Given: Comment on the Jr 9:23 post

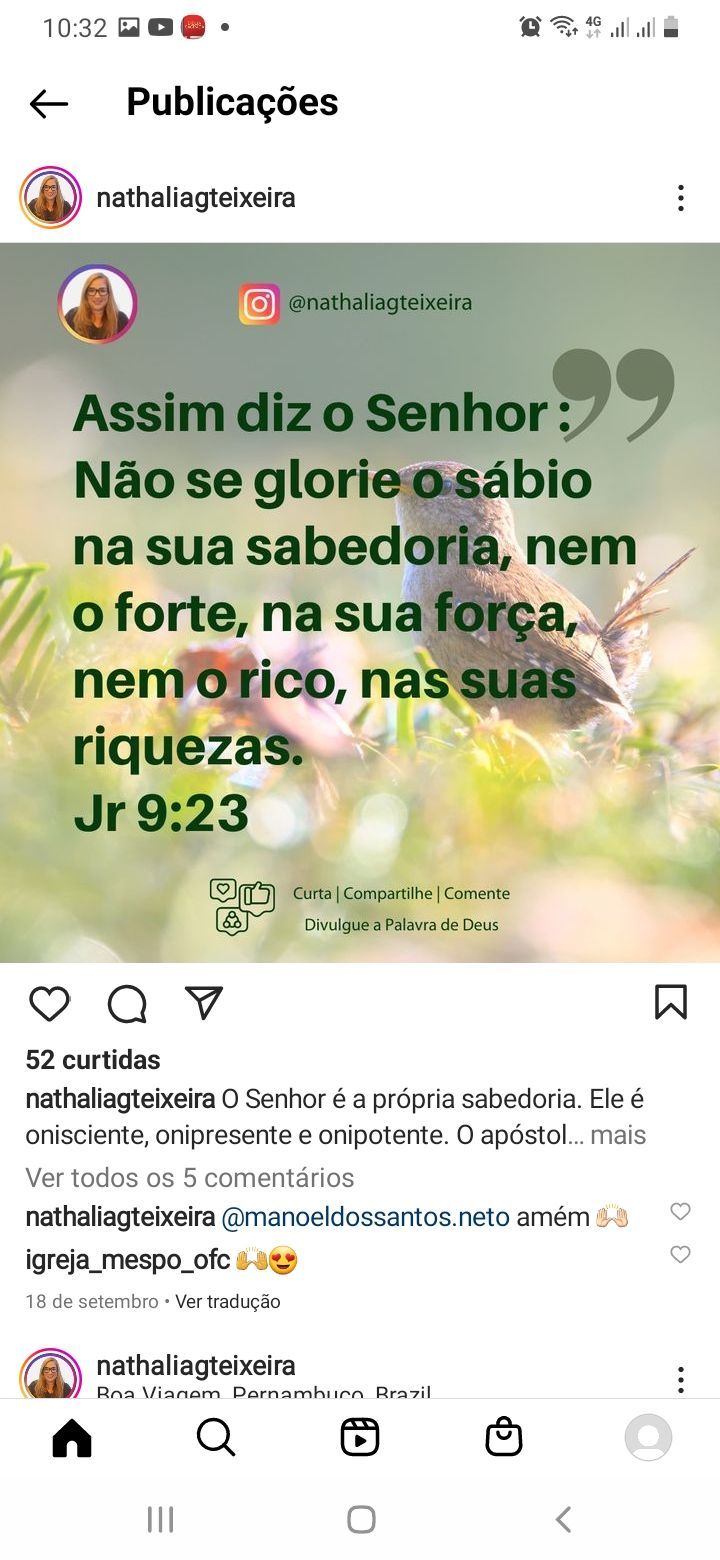Looking at the screenshot, I should [x=127, y=1003].
